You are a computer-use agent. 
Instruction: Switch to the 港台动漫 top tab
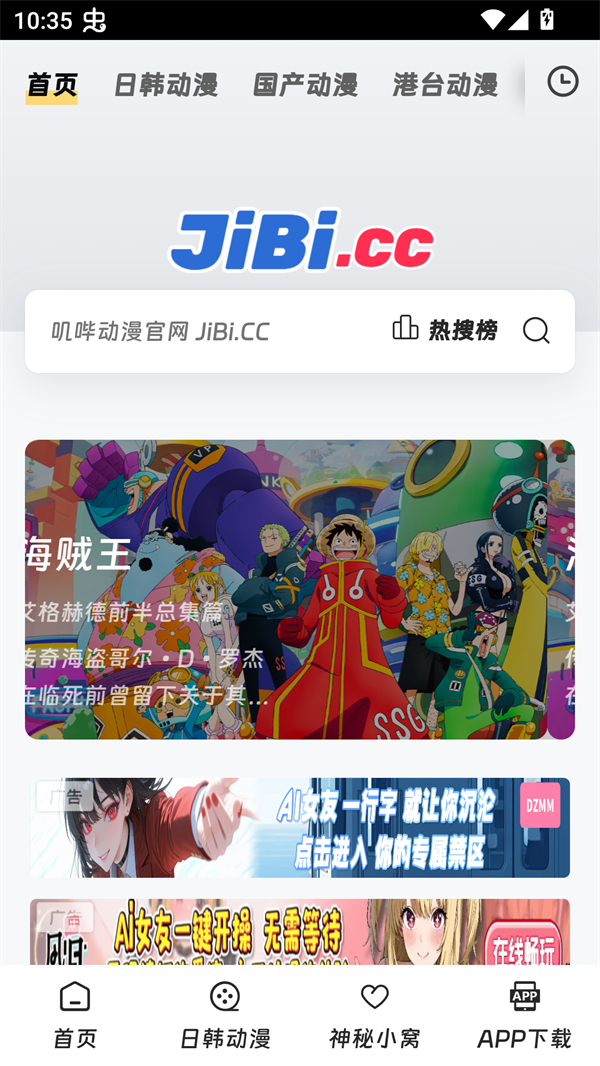coord(445,86)
